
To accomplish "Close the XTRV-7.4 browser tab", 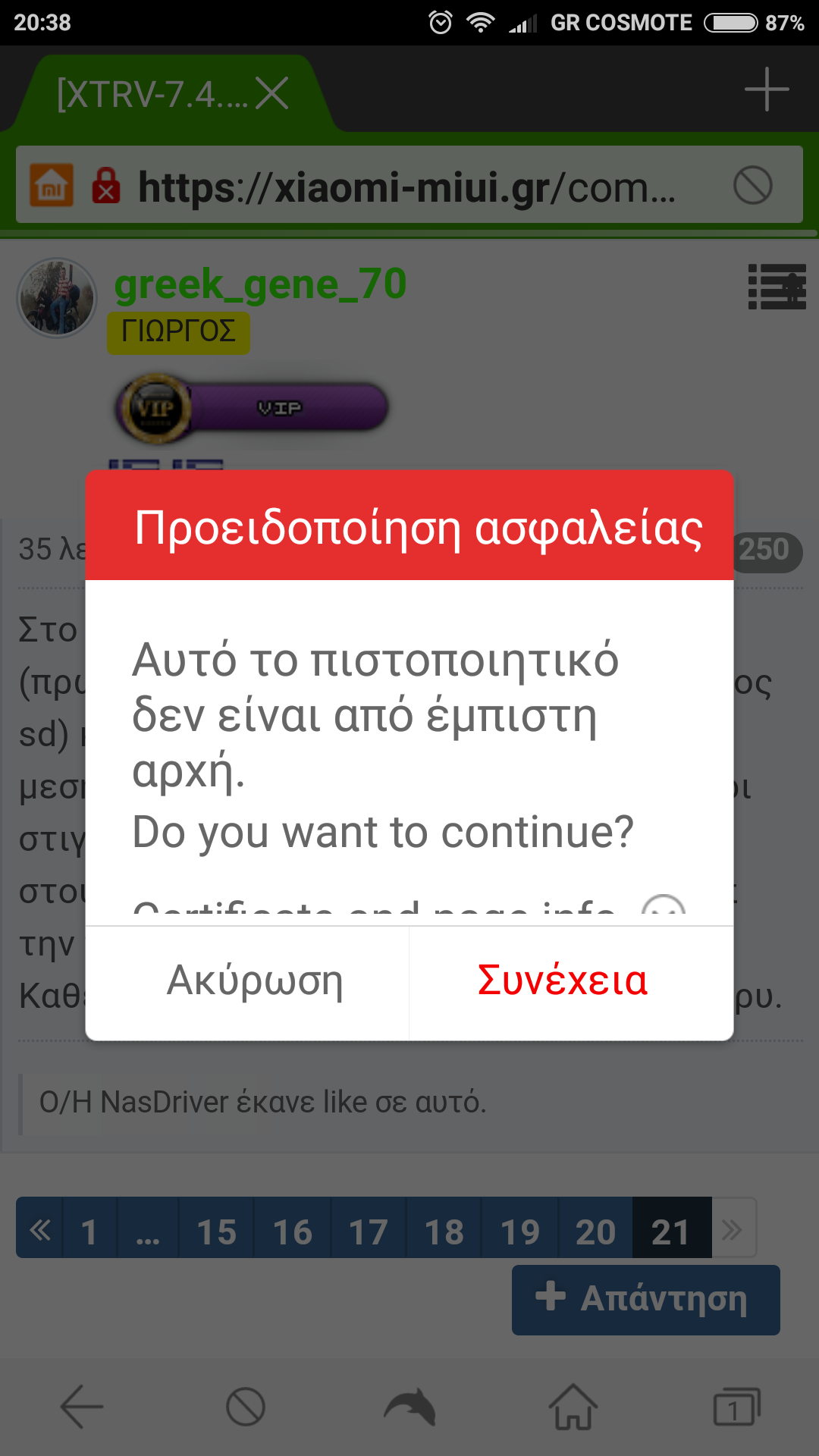I will click(x=272, y=94).
